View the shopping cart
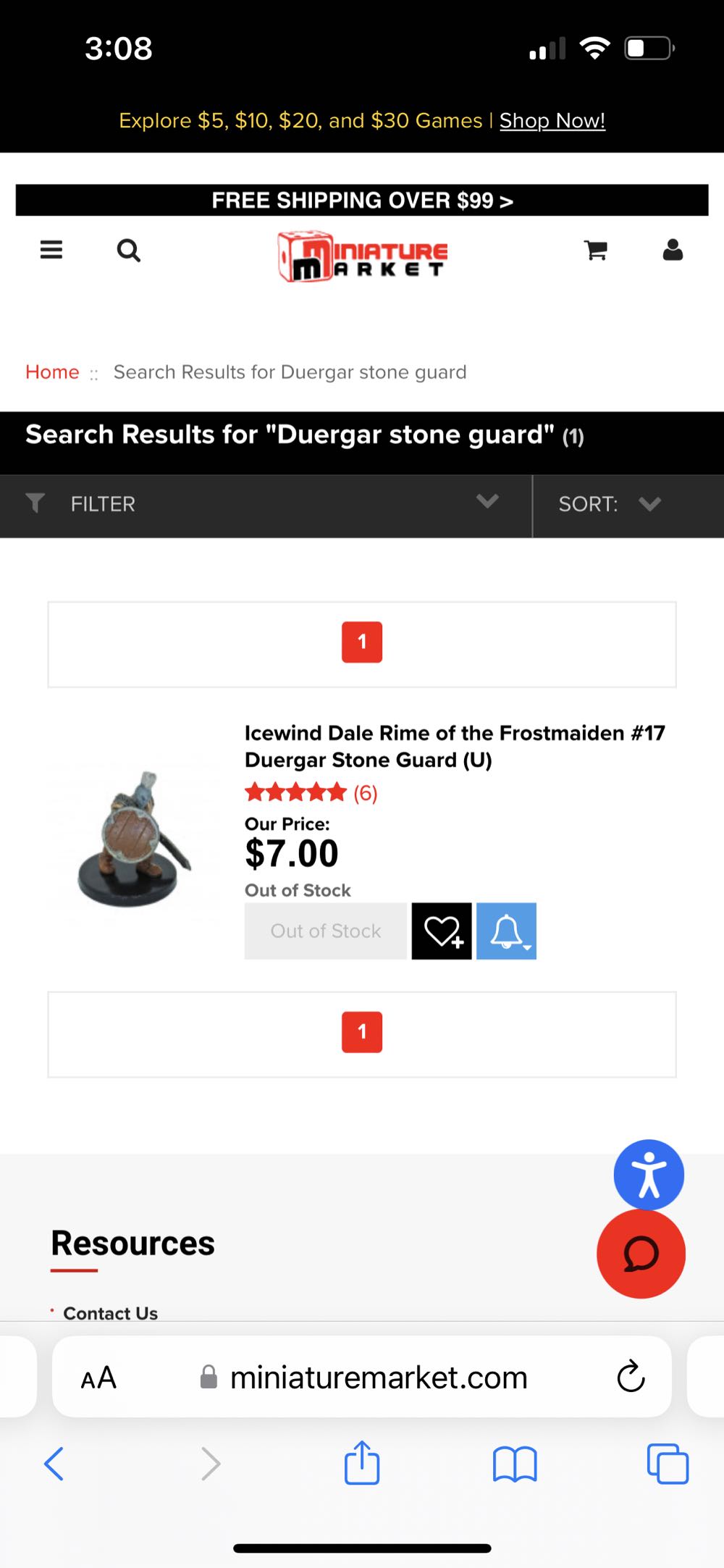 [x=595, y=251]
